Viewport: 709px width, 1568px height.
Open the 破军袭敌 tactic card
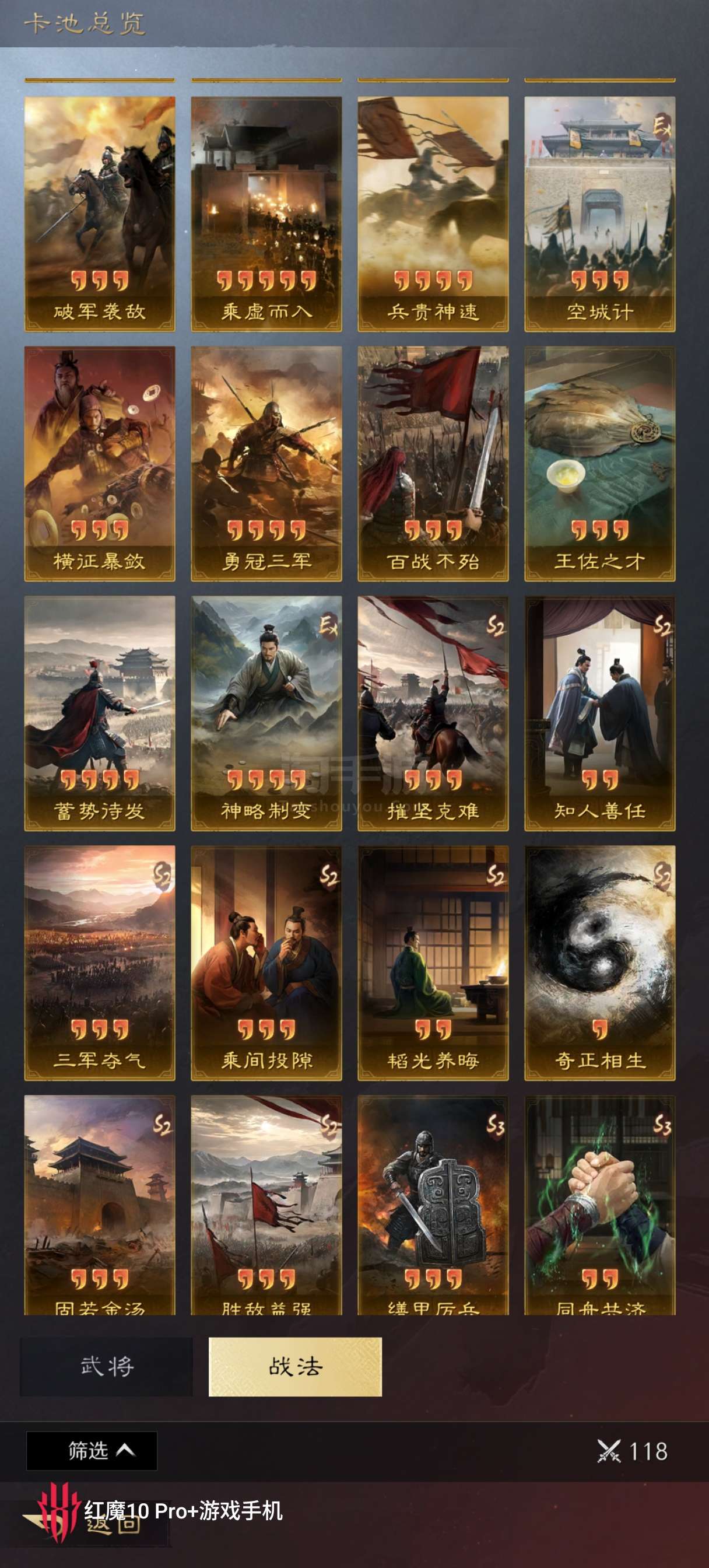(x=100, y=214)
